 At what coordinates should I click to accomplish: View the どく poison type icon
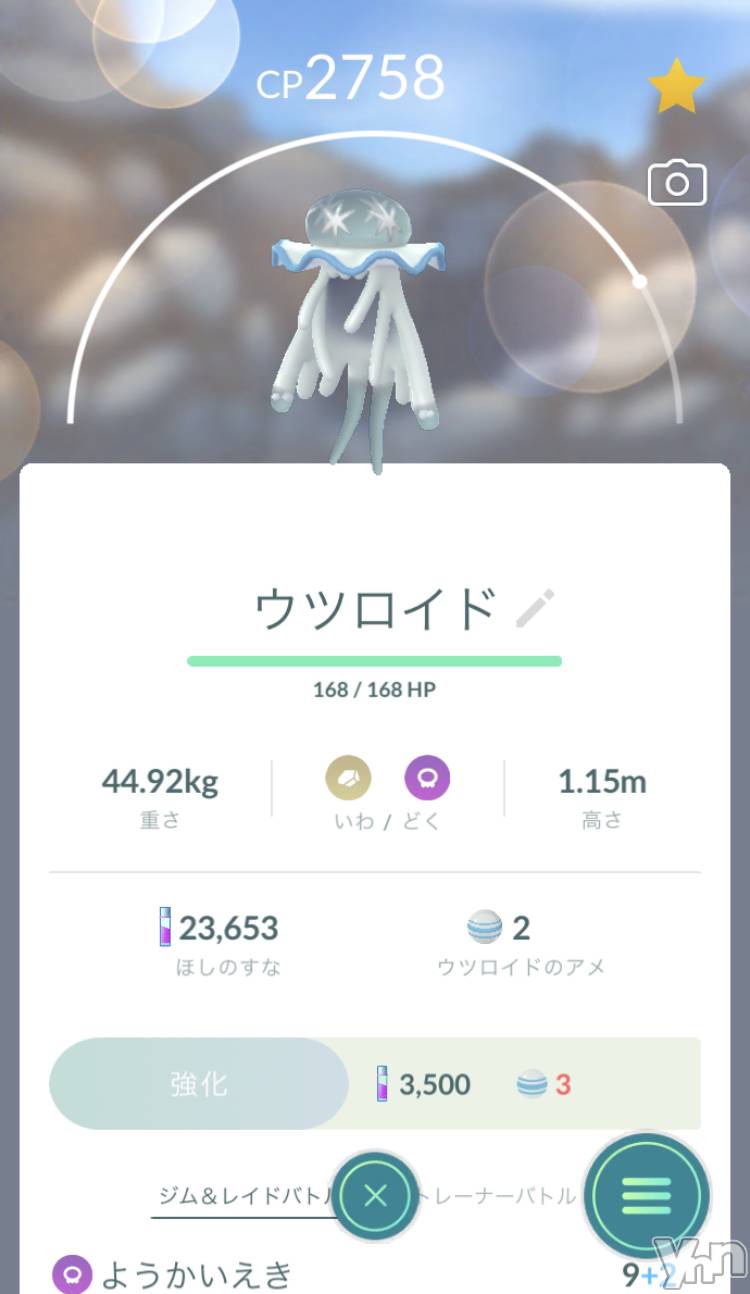pyautogui.click(x=427, y=777)
